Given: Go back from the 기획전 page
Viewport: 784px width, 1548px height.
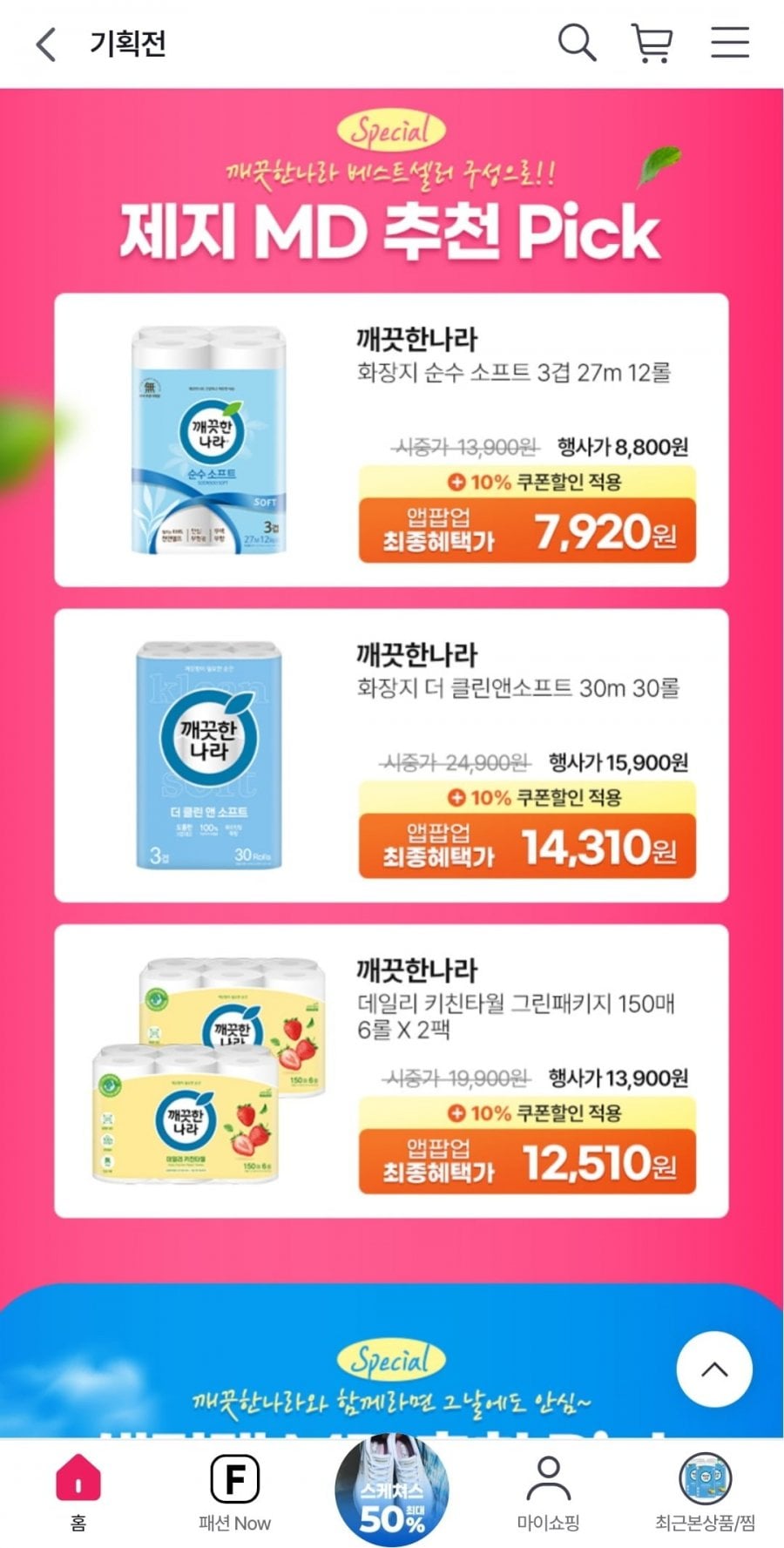Looking at the screenshot, I should pyautogui.click(x=46, y=44).
